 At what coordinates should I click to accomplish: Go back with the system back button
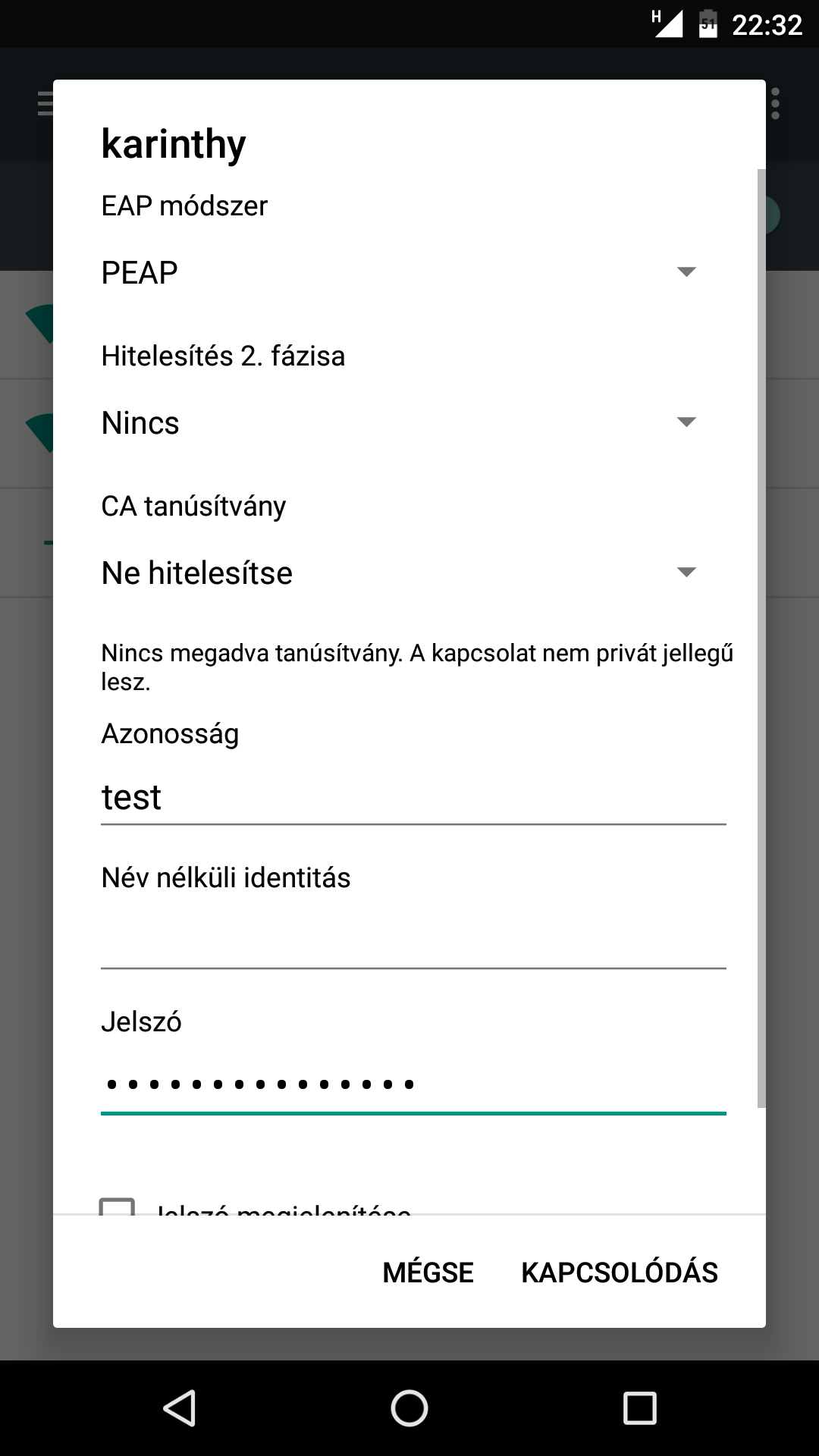coord(180,1408)
